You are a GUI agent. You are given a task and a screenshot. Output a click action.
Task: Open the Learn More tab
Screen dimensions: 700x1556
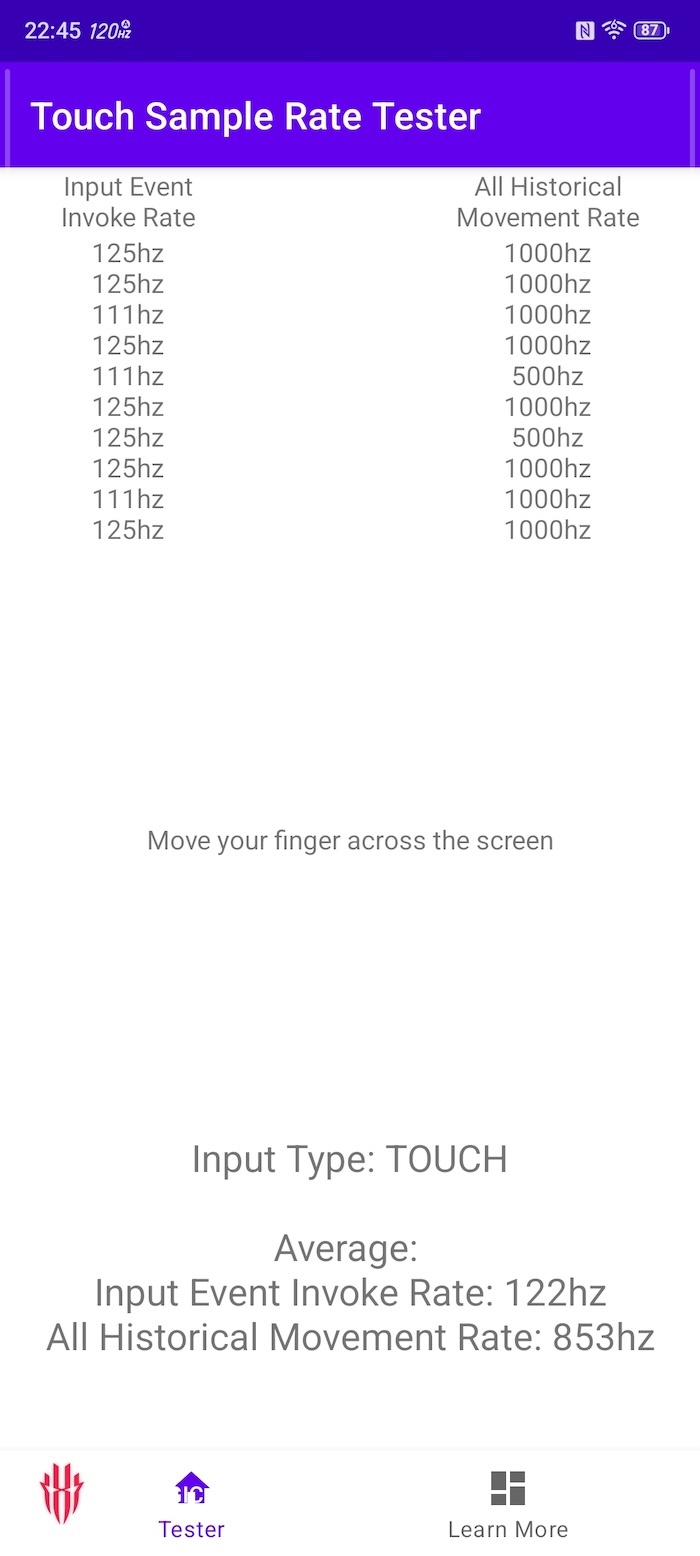(508, 1504)
